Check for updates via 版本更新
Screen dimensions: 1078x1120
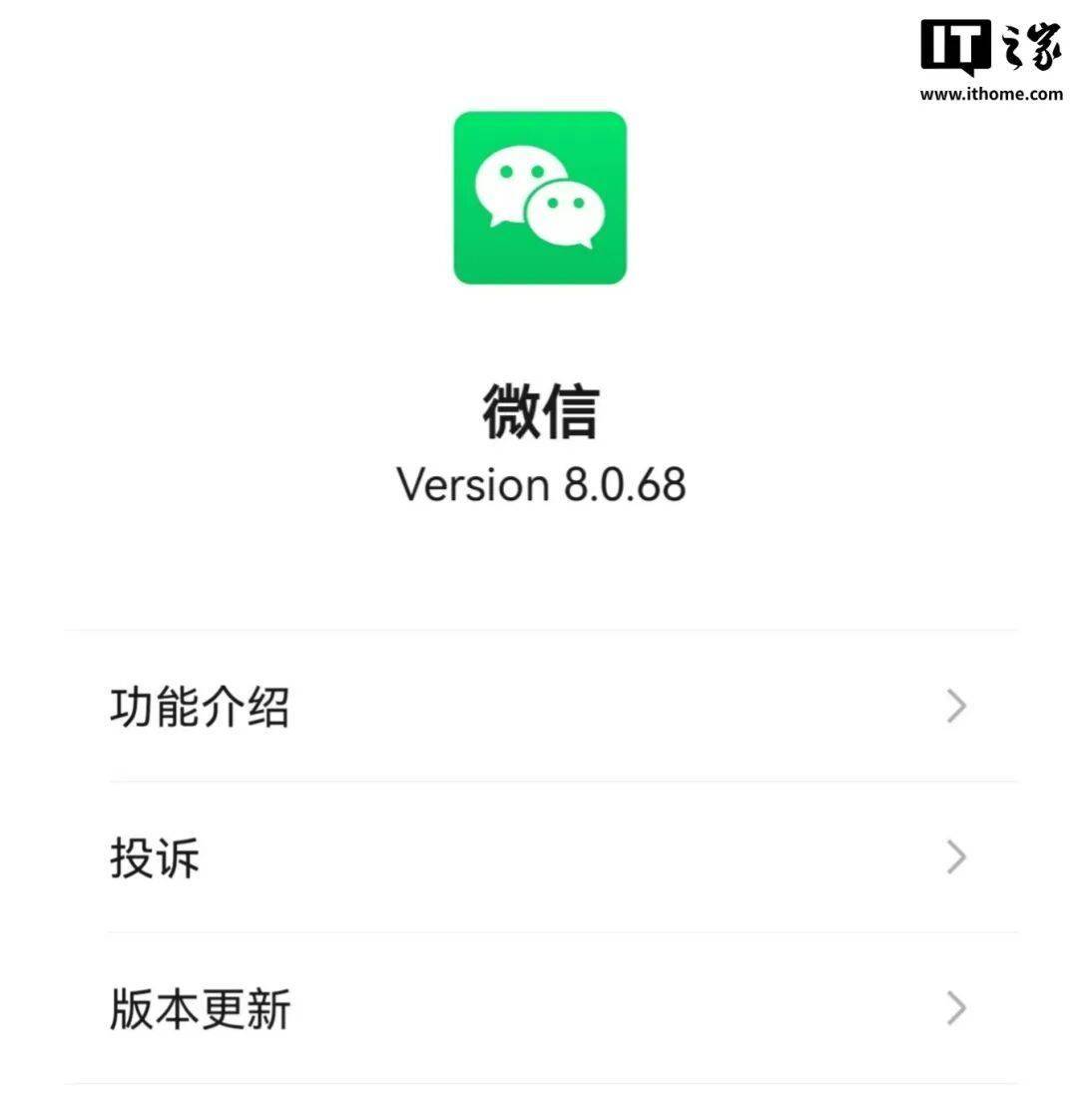pyautogui.click(x=539, y=1008)
